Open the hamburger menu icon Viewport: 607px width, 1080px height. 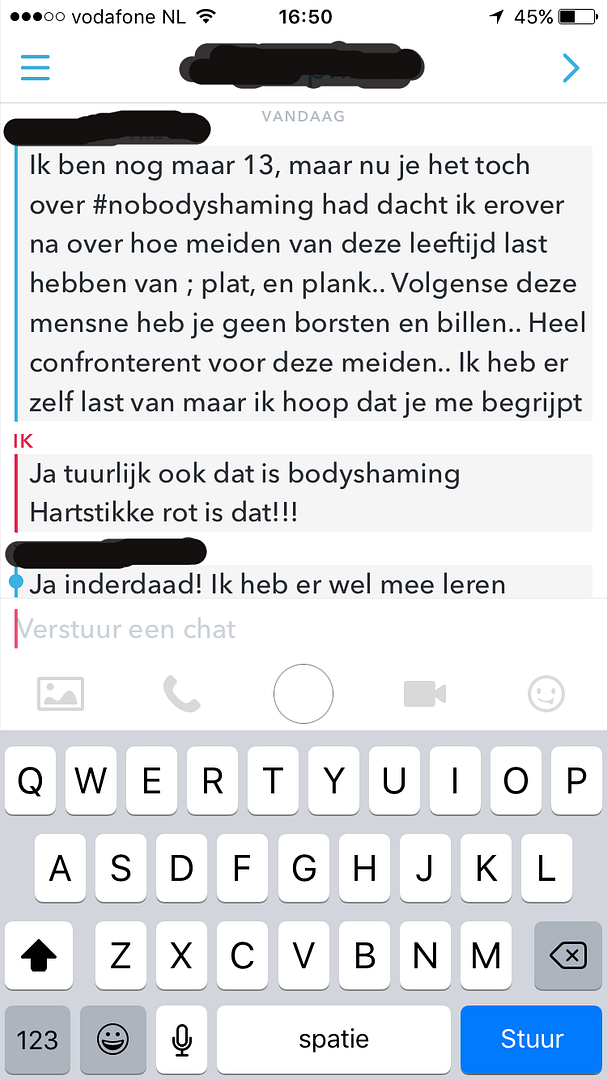[35, 67]
